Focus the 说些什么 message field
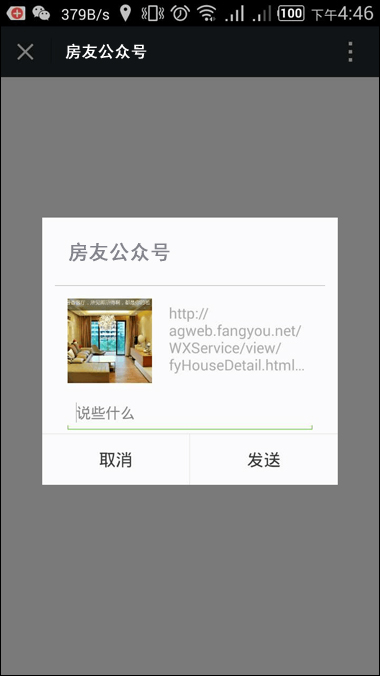This screenshot has width=380, height=676. point(190,414)
